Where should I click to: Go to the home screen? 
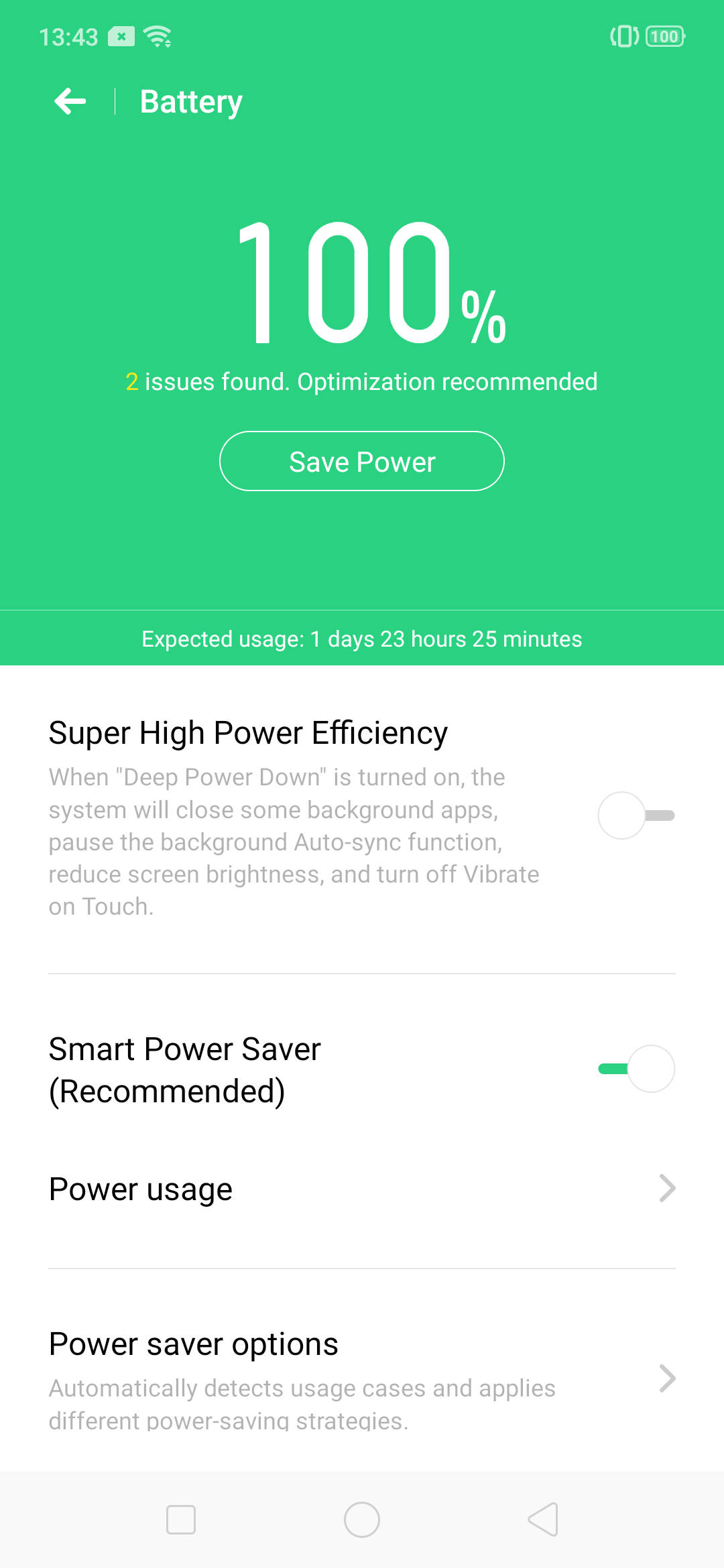click(x=362, y=1520)
